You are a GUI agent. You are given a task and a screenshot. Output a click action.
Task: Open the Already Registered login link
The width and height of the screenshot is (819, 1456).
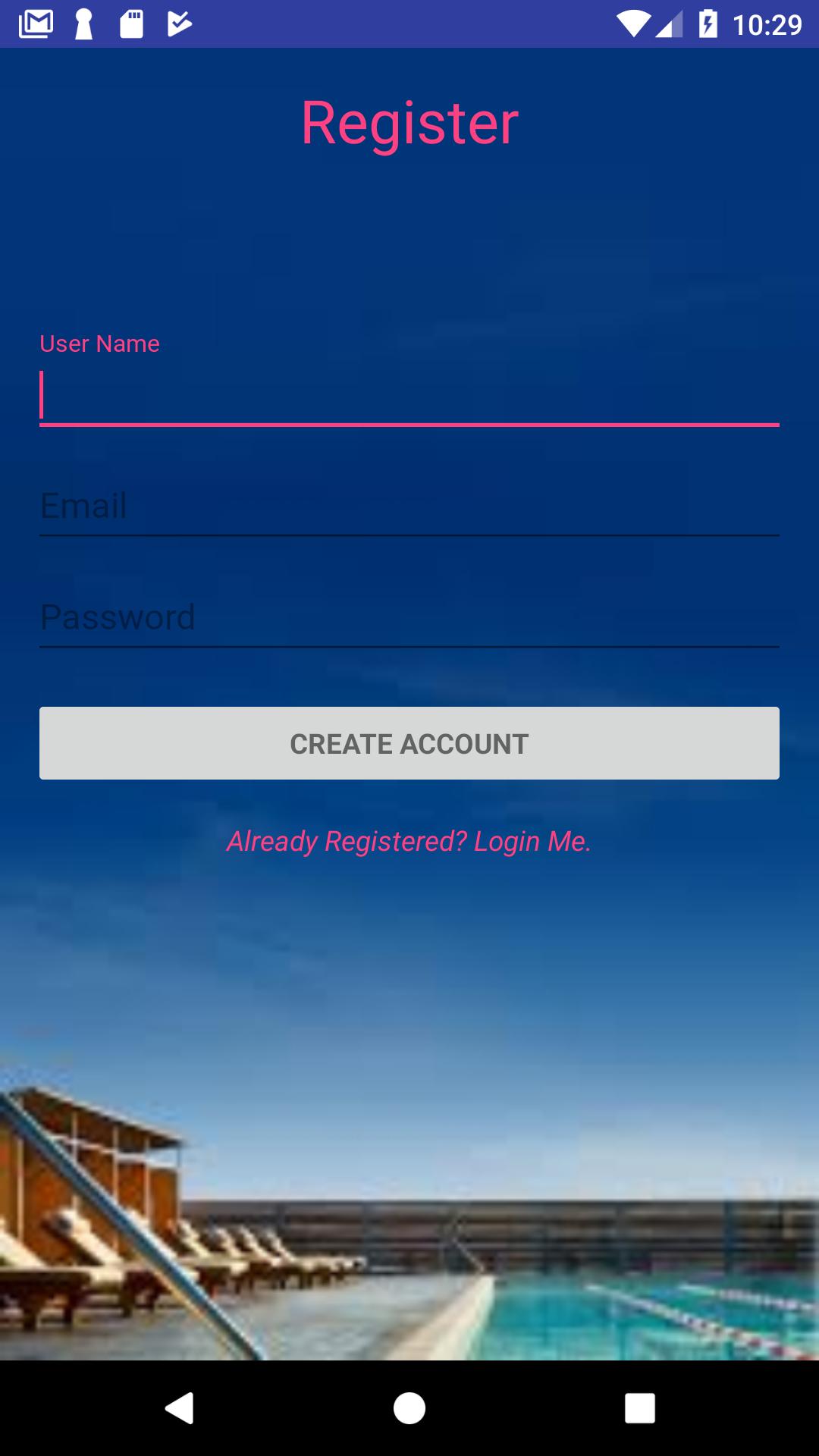pyautogui.click(x=409, y=841)
